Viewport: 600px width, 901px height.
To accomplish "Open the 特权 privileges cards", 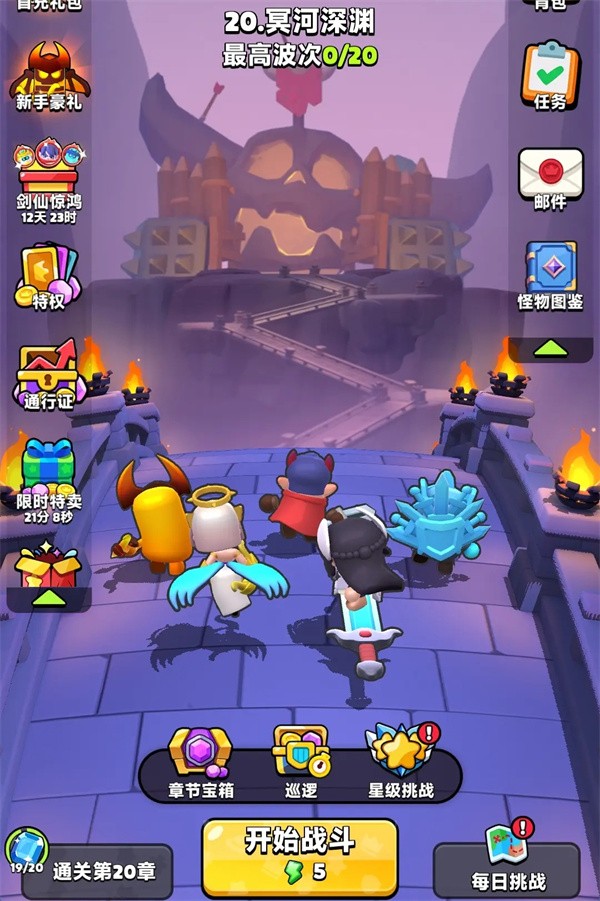I will pos(48,273).
